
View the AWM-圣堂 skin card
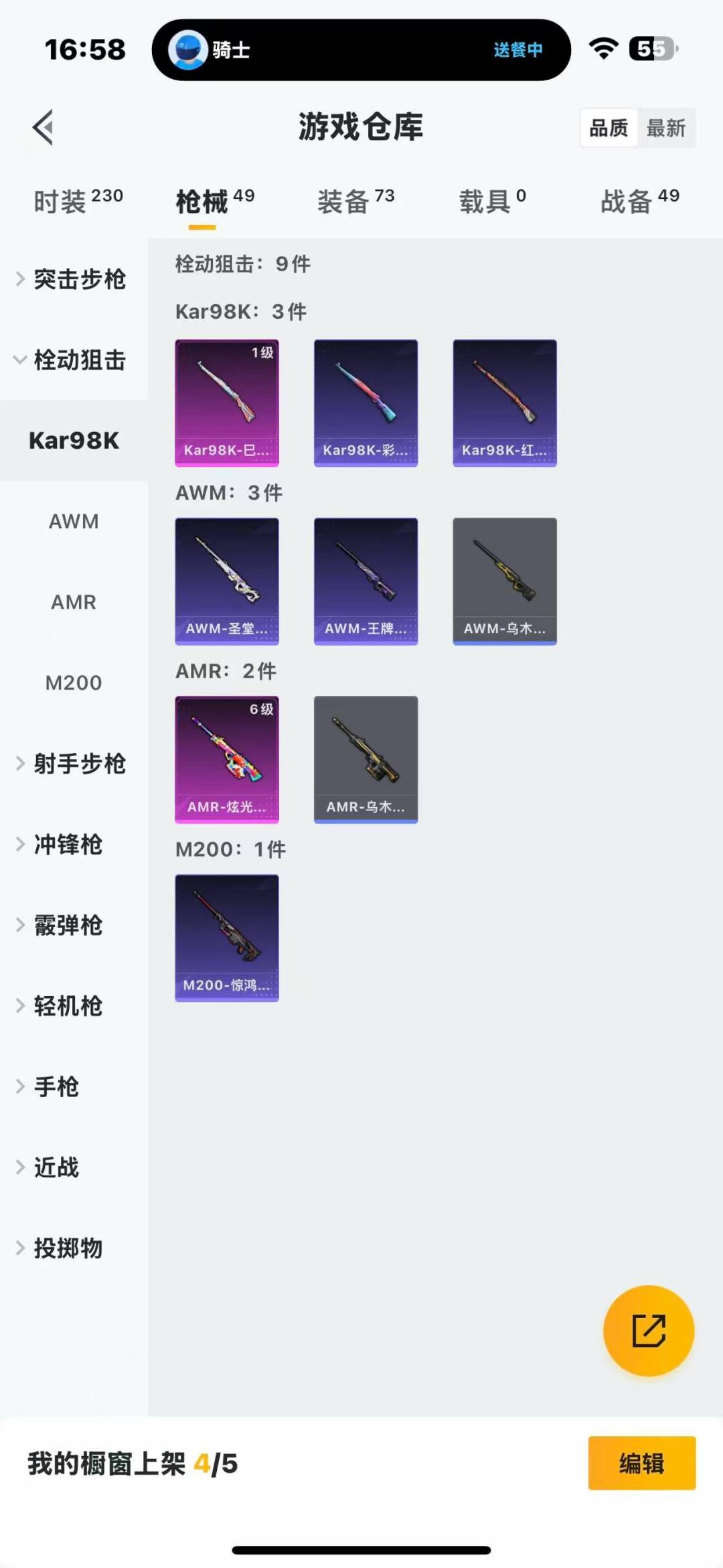[x=227, y=581]
